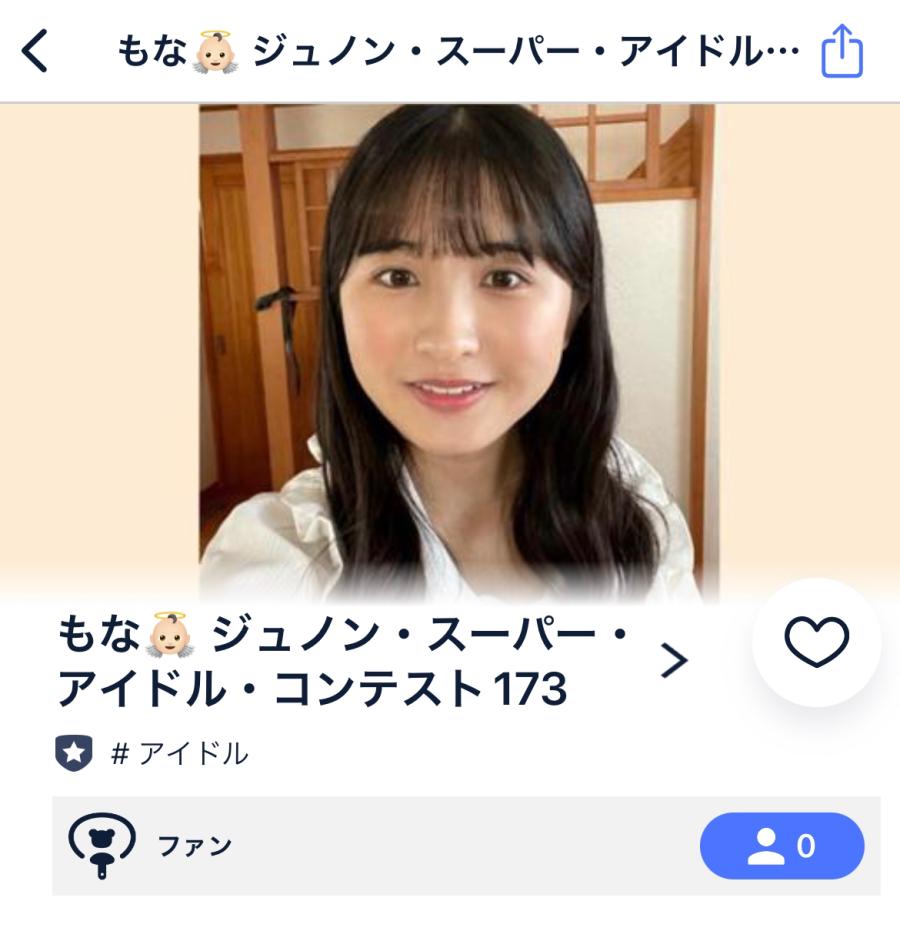This screenshot has height=951, width=900.
Task: Go back using the top-left arrow
Action: [36, 51]
